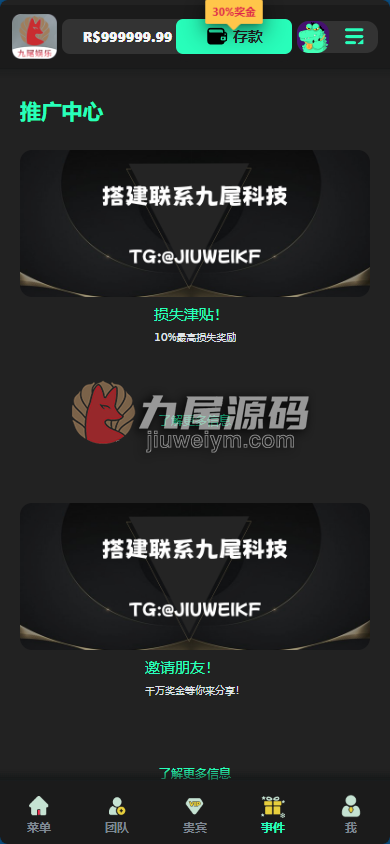This screenshot has height=844, width=390.
Task: Open the hamburger menu icon
Action: pos(354,37)
